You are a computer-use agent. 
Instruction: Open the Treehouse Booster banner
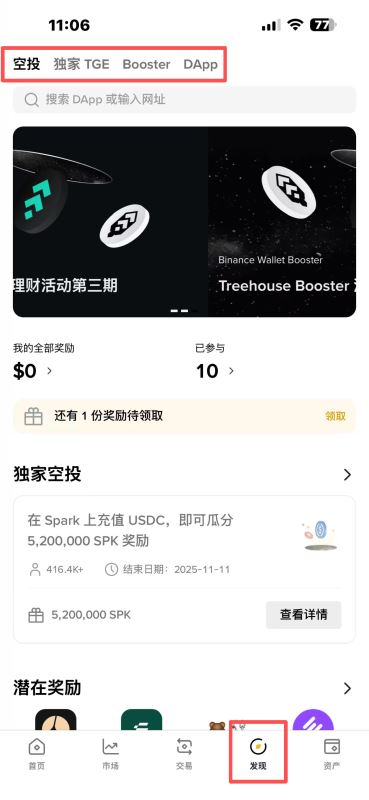pyautogui.click(x=282, y=221)
